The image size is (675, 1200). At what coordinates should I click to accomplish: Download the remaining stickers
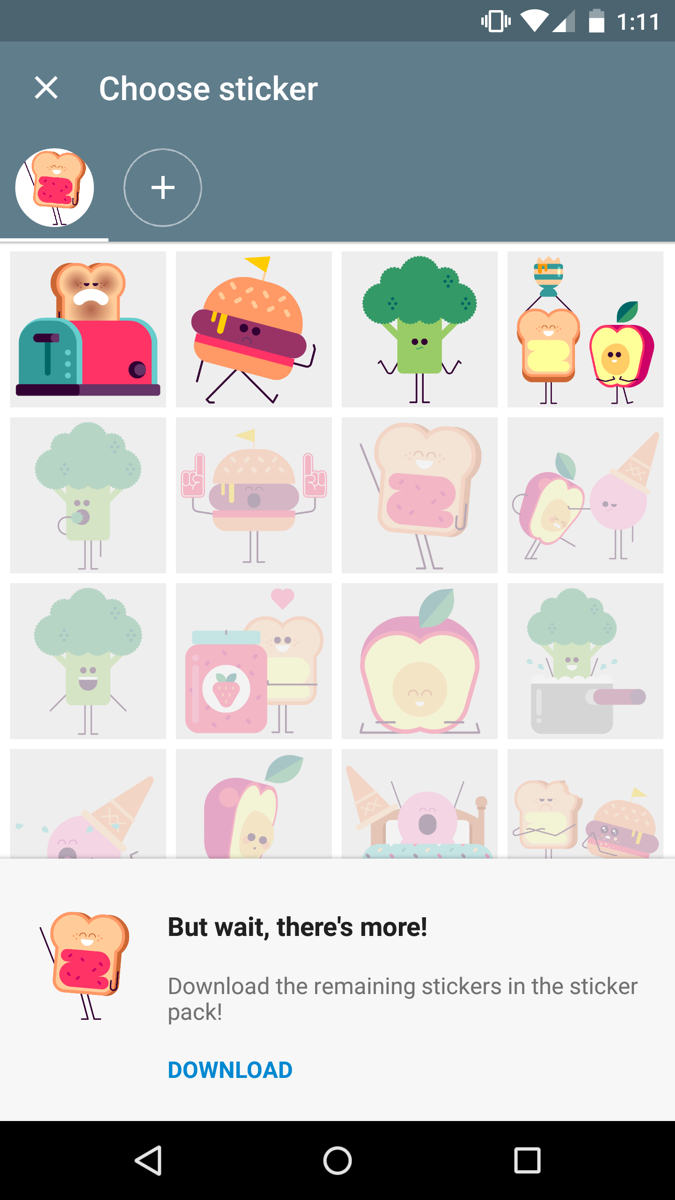click(x=230, y=1070)
